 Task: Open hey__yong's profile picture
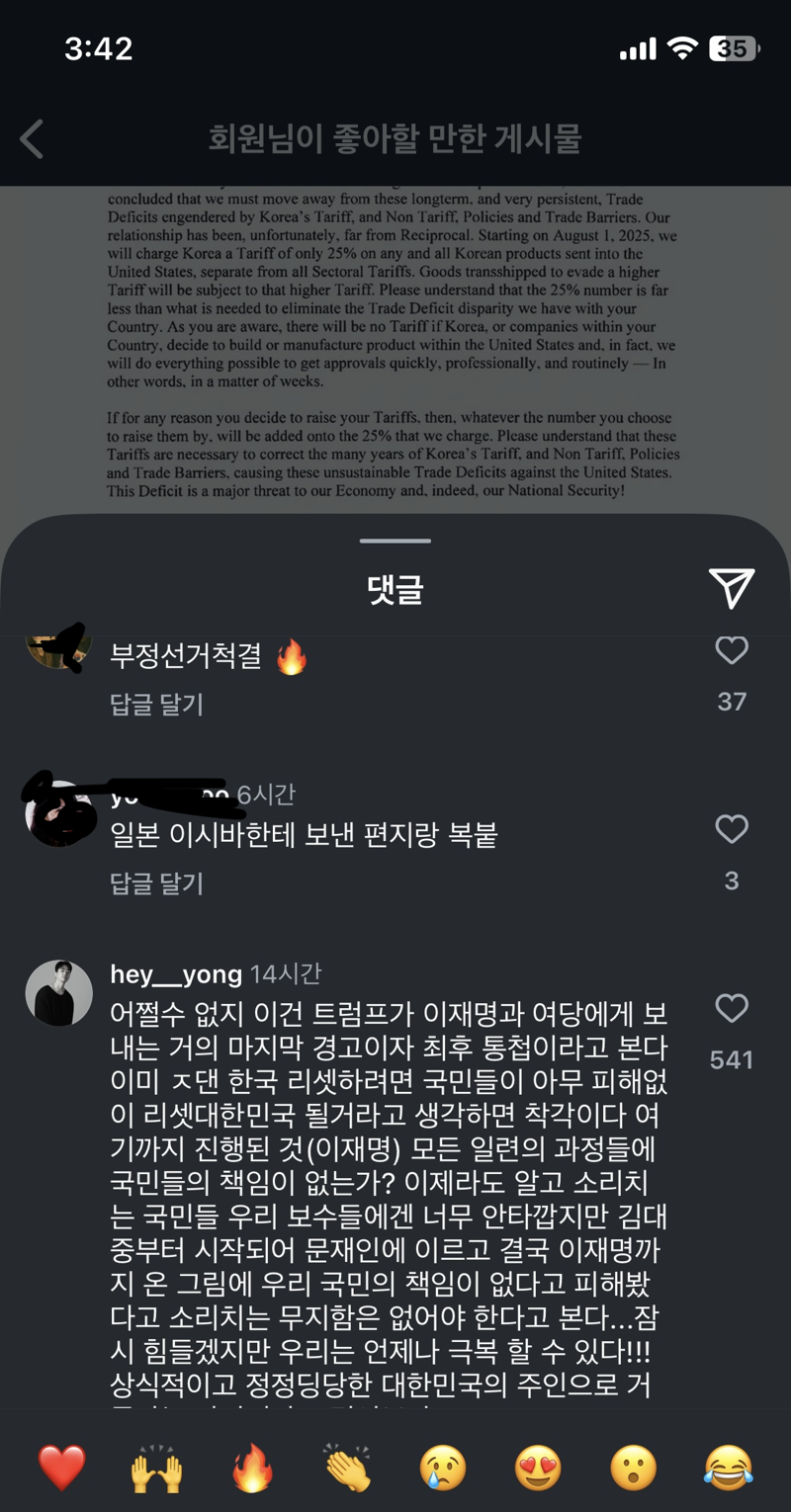[x=59, y=992]
